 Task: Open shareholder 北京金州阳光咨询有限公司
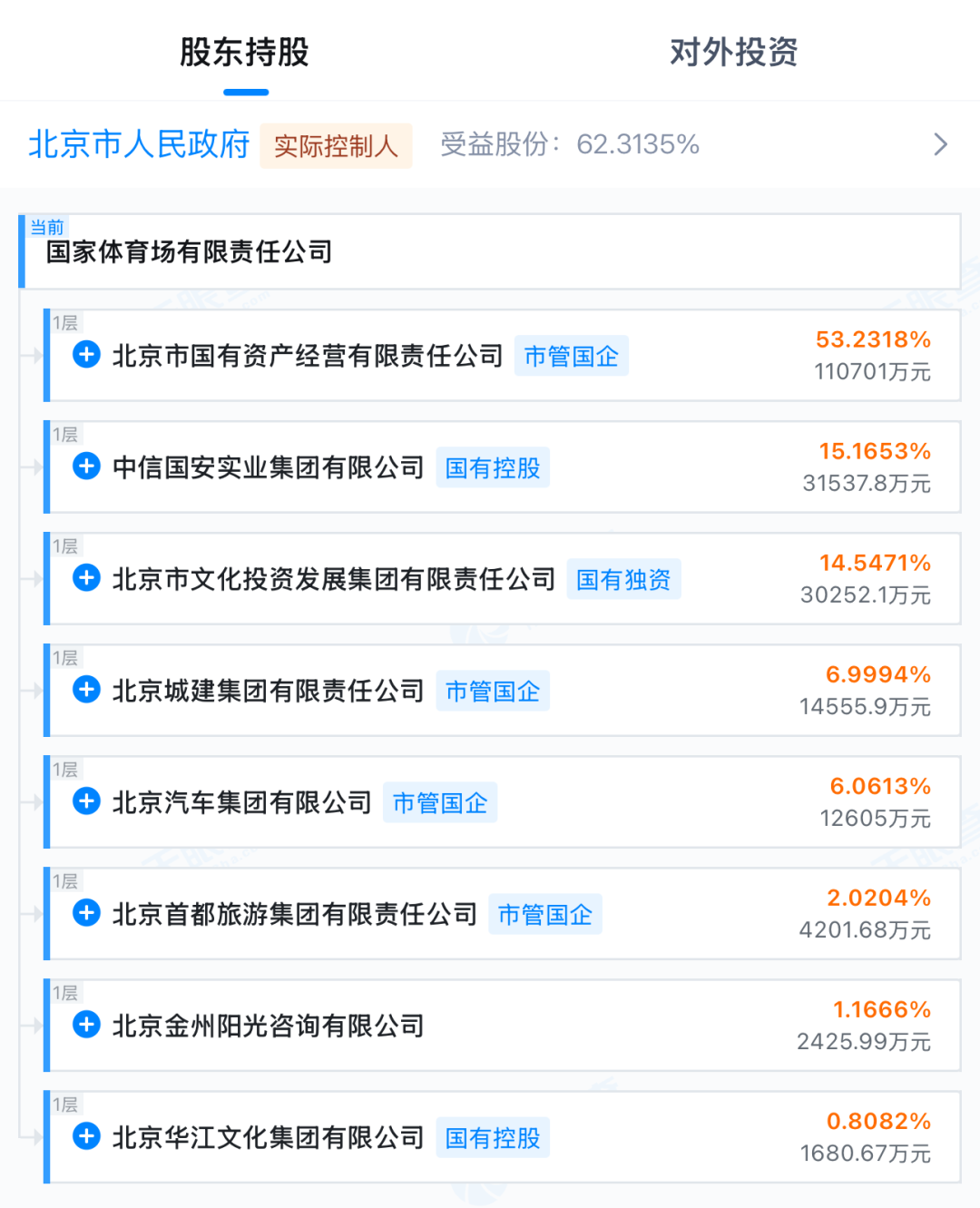(267, 1026)
